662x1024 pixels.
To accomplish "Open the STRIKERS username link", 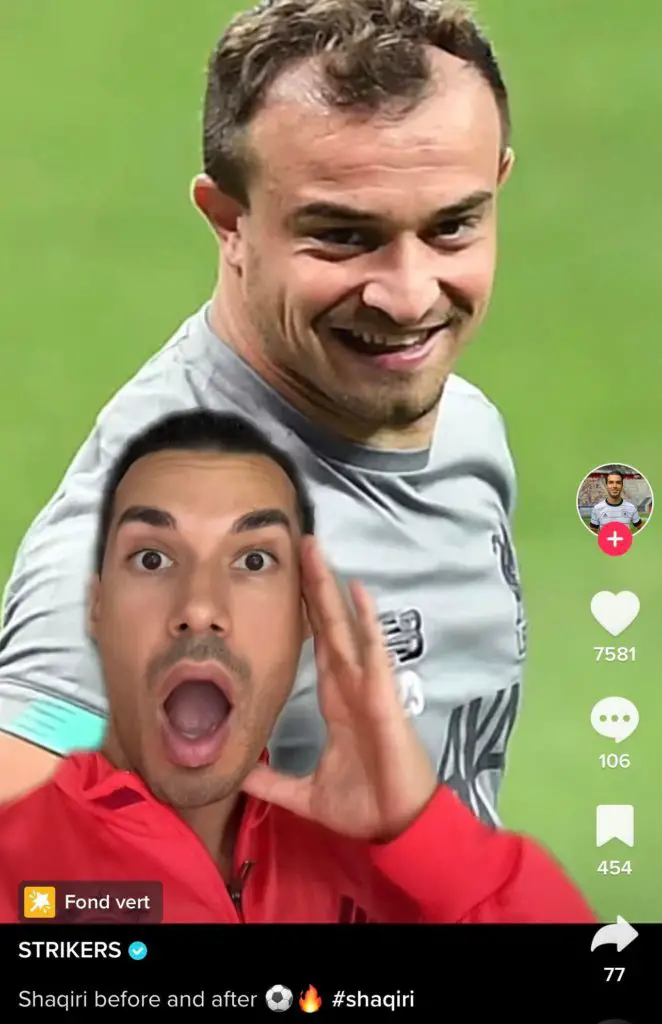I will (x=70, y=950).
